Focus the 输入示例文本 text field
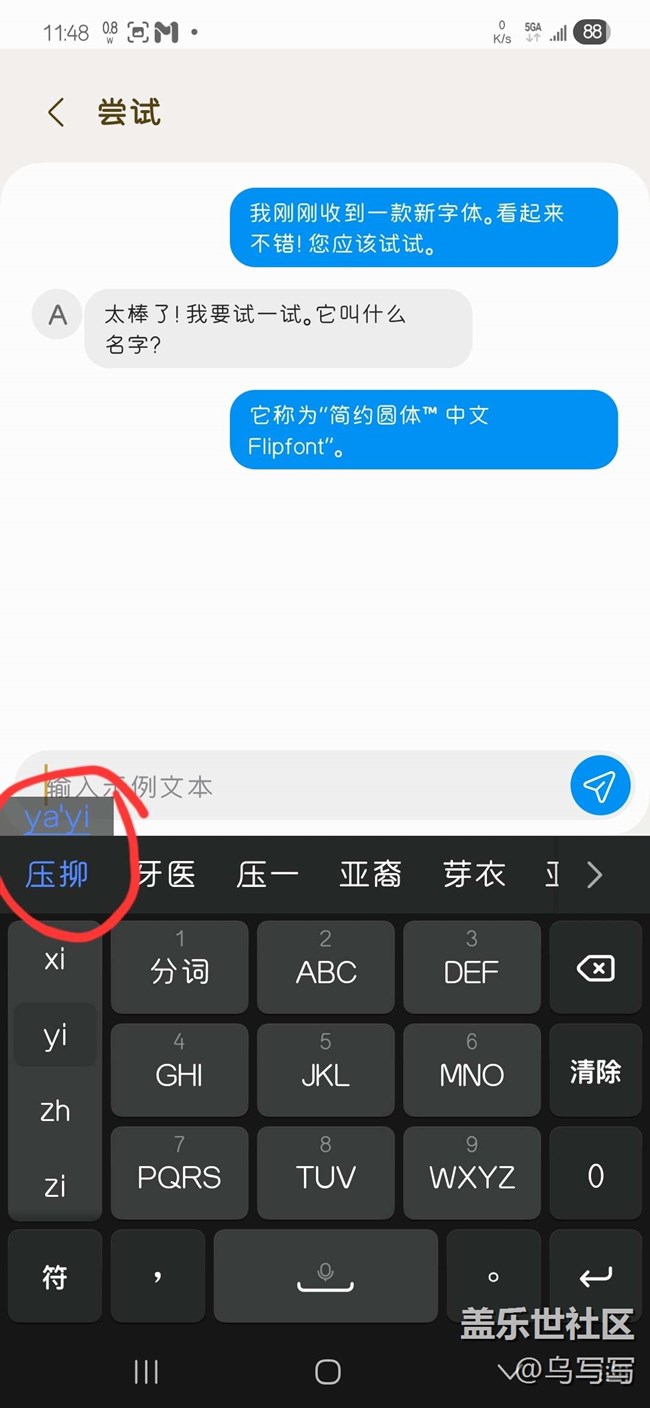The width and height of the screenshot is (650, 1408). click(300, 786)
